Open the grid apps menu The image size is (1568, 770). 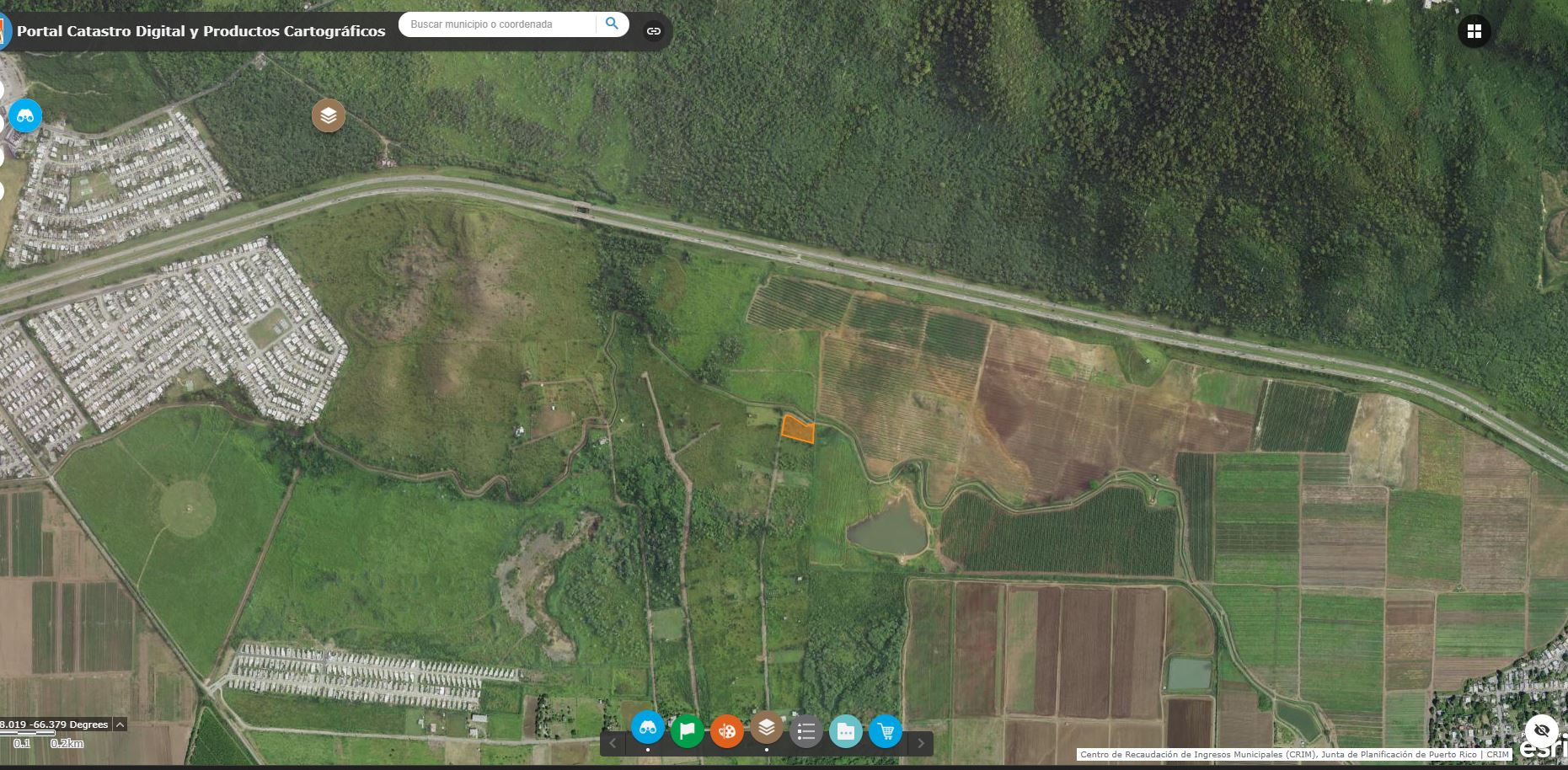pos(1474,31)
